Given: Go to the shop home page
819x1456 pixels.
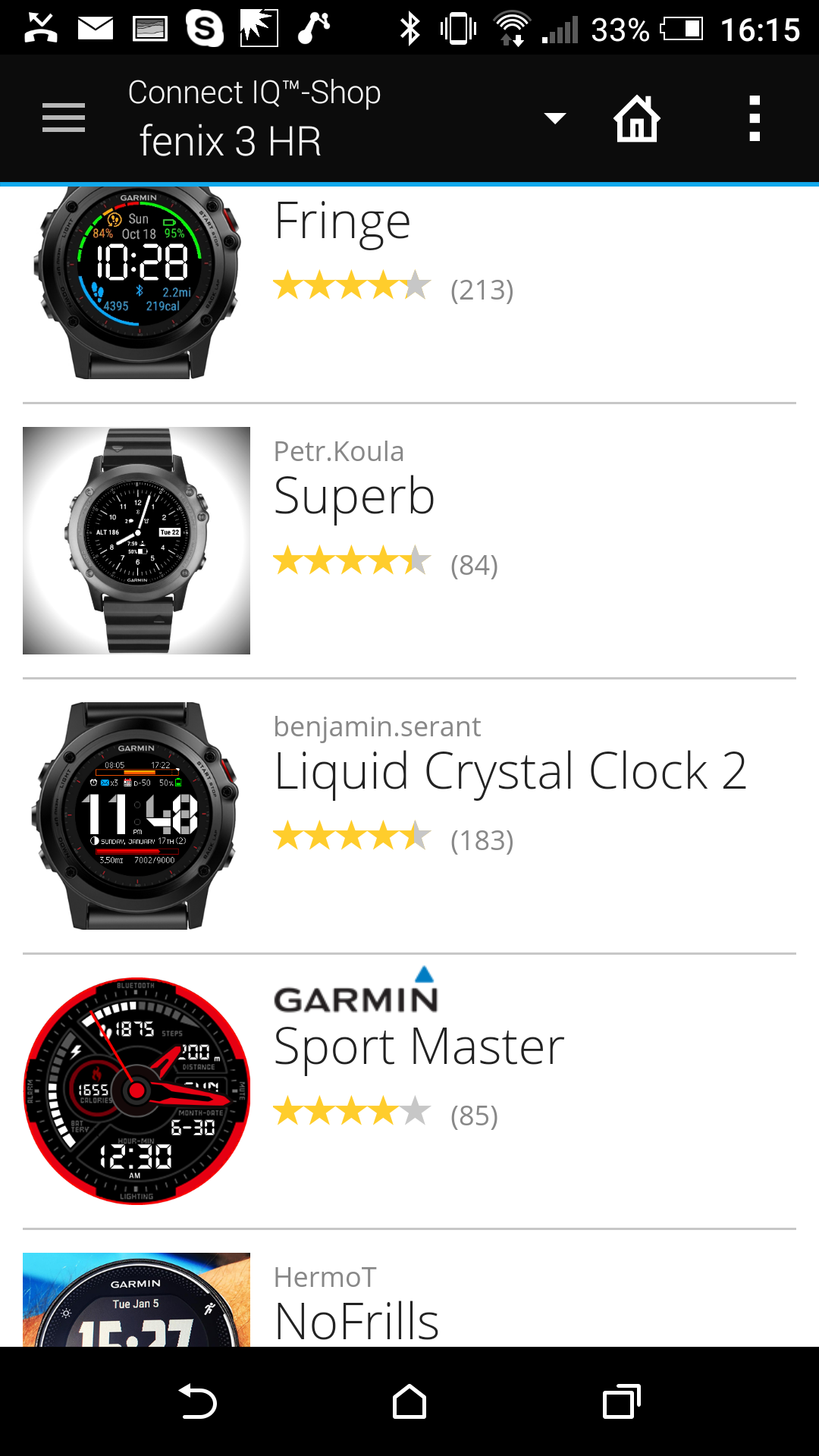Looking at the screenshot, I should [637, 118].
